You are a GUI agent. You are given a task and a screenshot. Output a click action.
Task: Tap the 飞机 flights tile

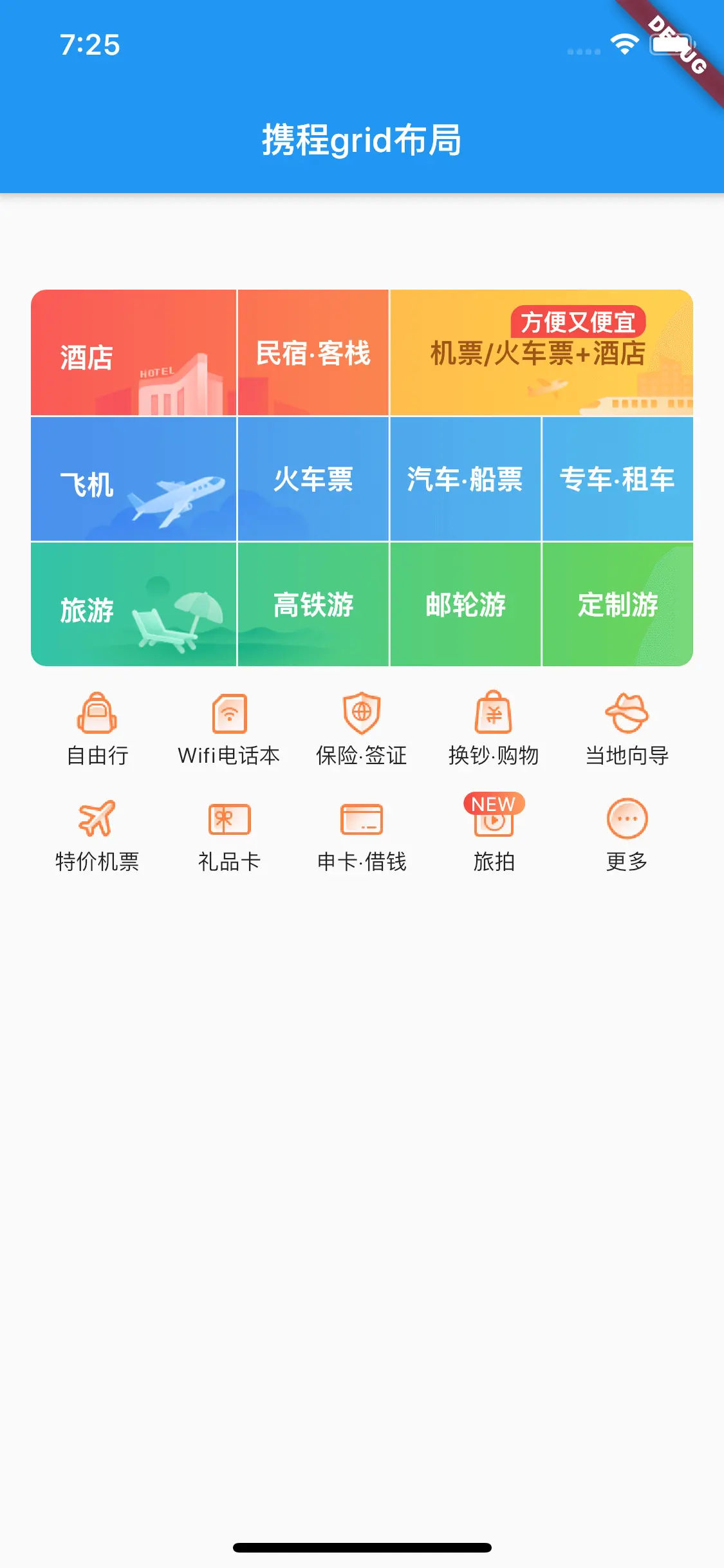pos(133,479)
